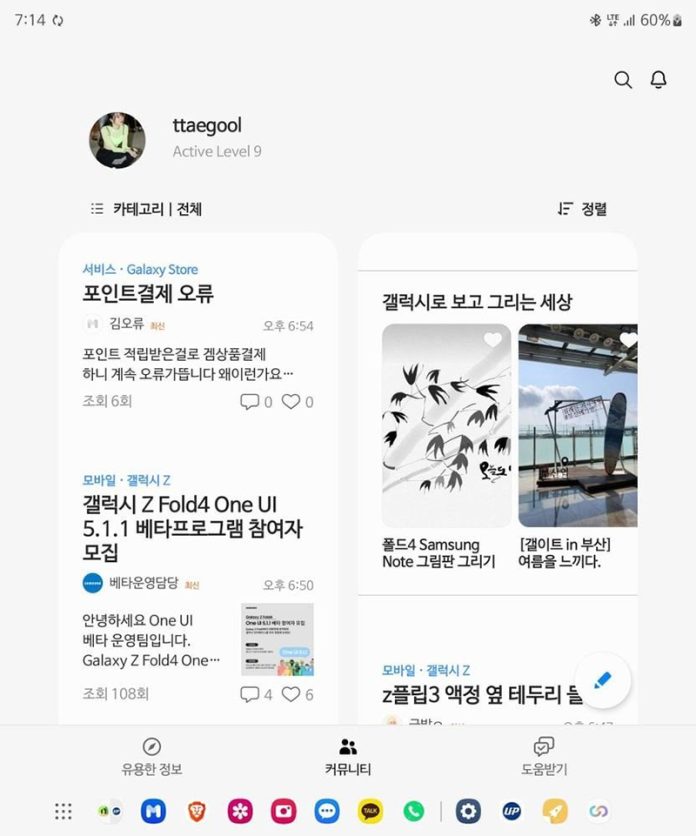Open the notifications bell
This screenshot has height=836, width=696.
click(658, 81)
